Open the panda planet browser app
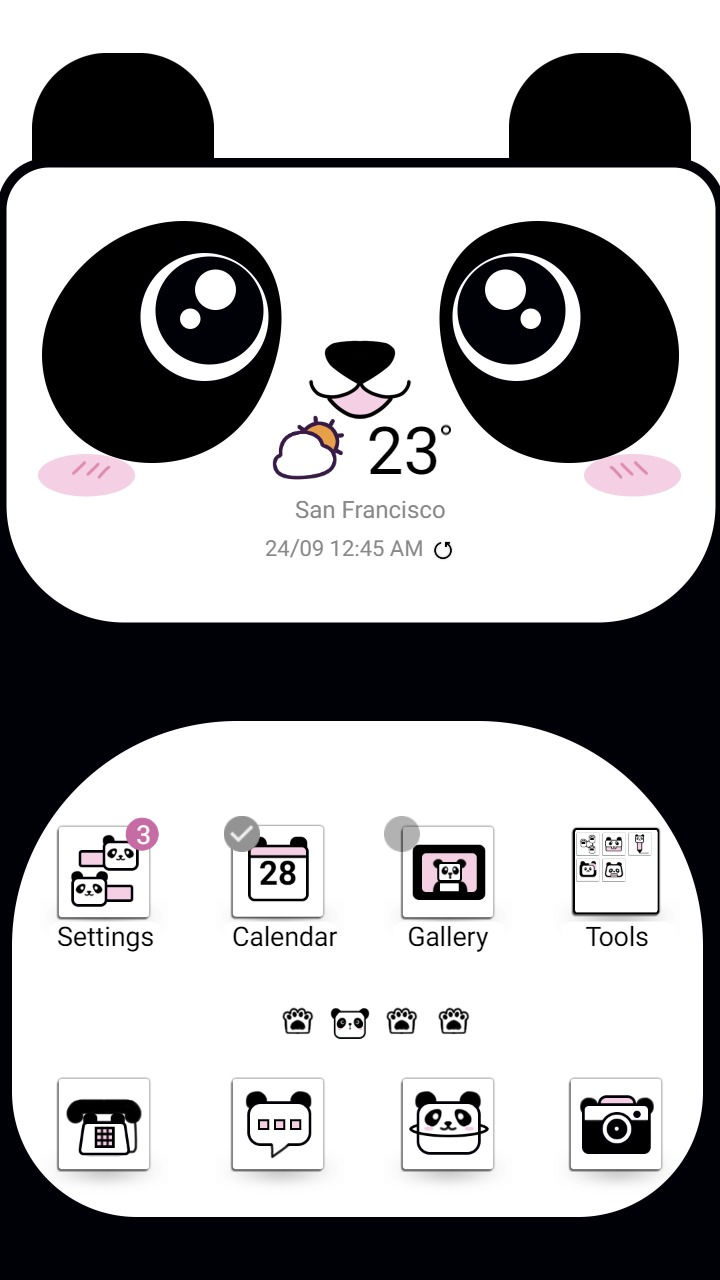Viewport: 720px width, 1280px height. coord(448,1124)
